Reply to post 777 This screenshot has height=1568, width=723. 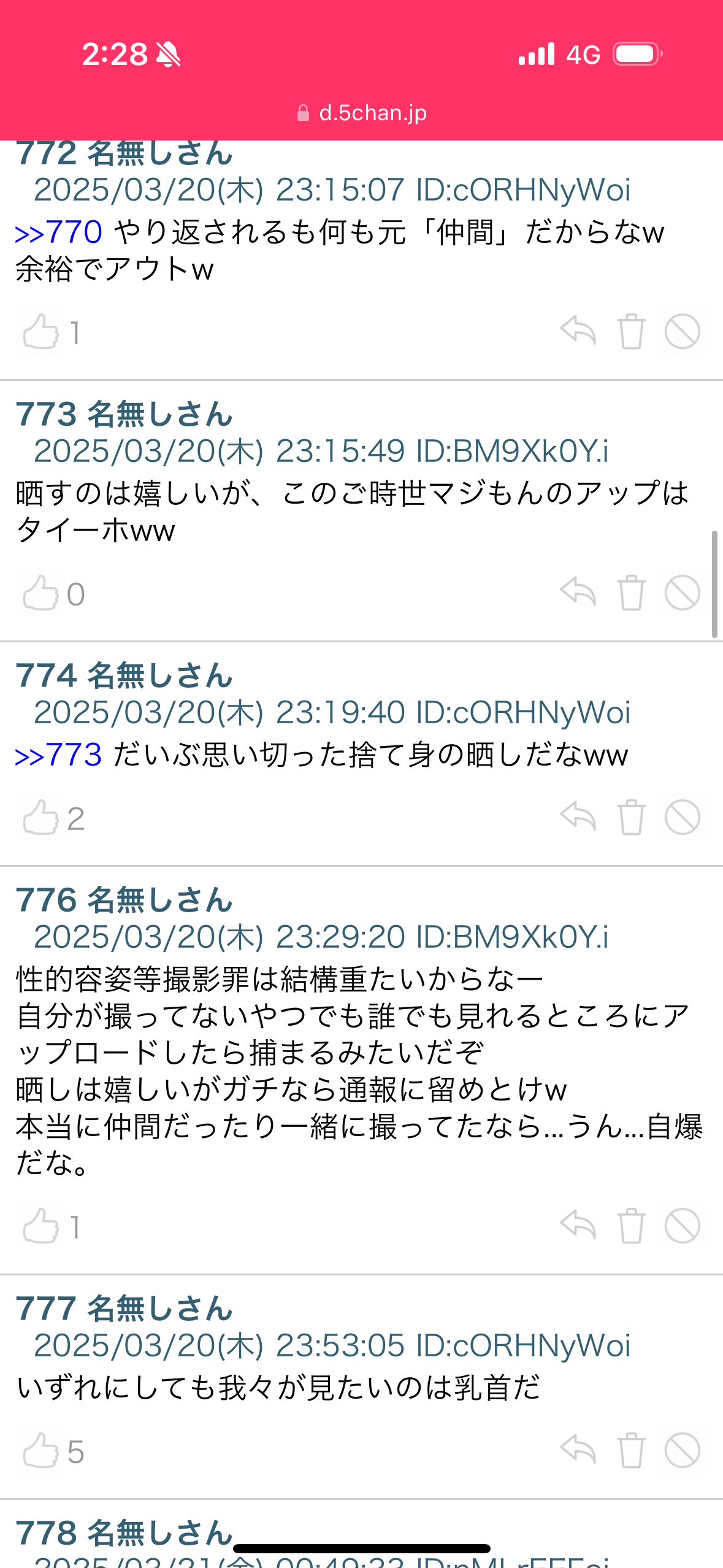coord(578,1450)
